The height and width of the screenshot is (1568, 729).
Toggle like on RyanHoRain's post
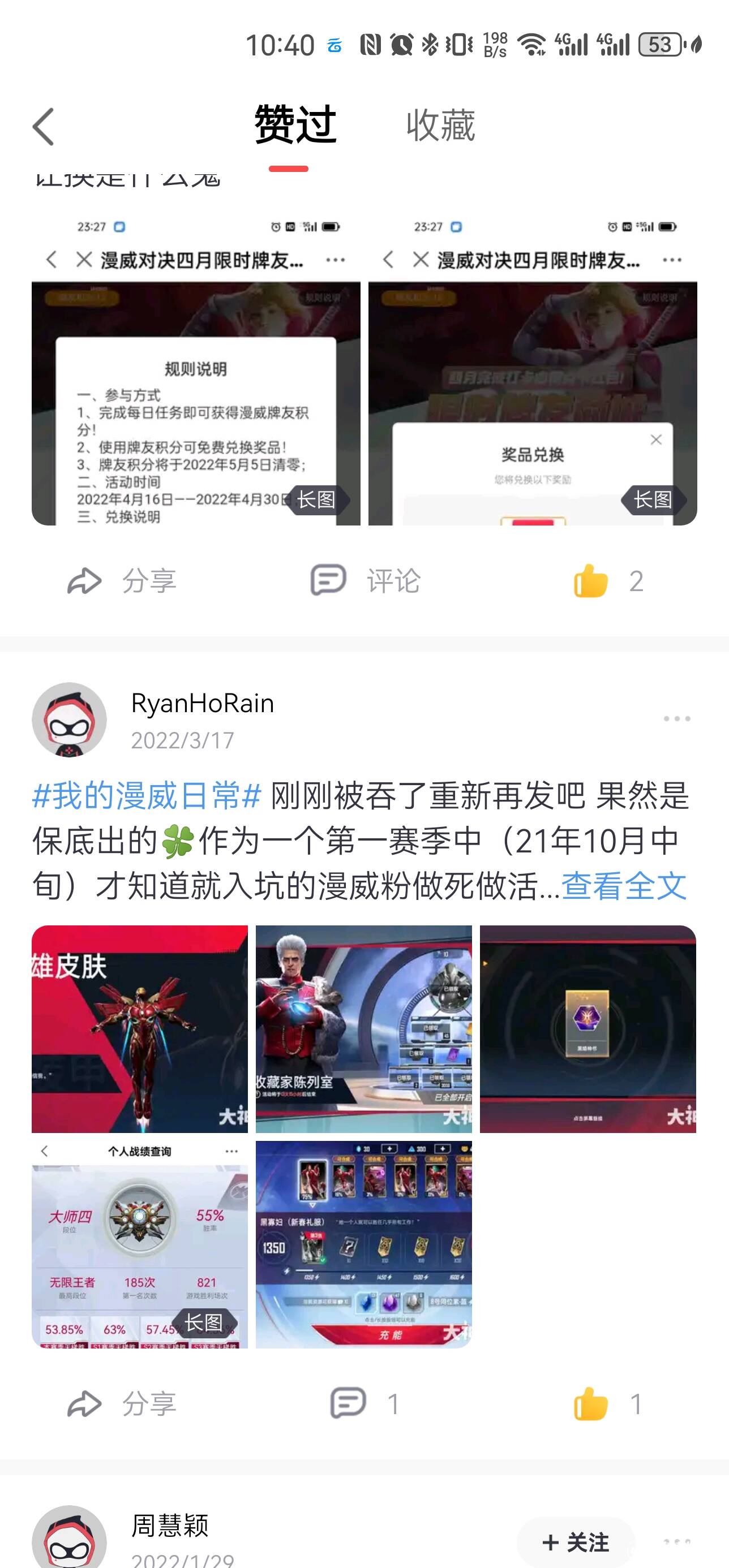(591, 1405)
